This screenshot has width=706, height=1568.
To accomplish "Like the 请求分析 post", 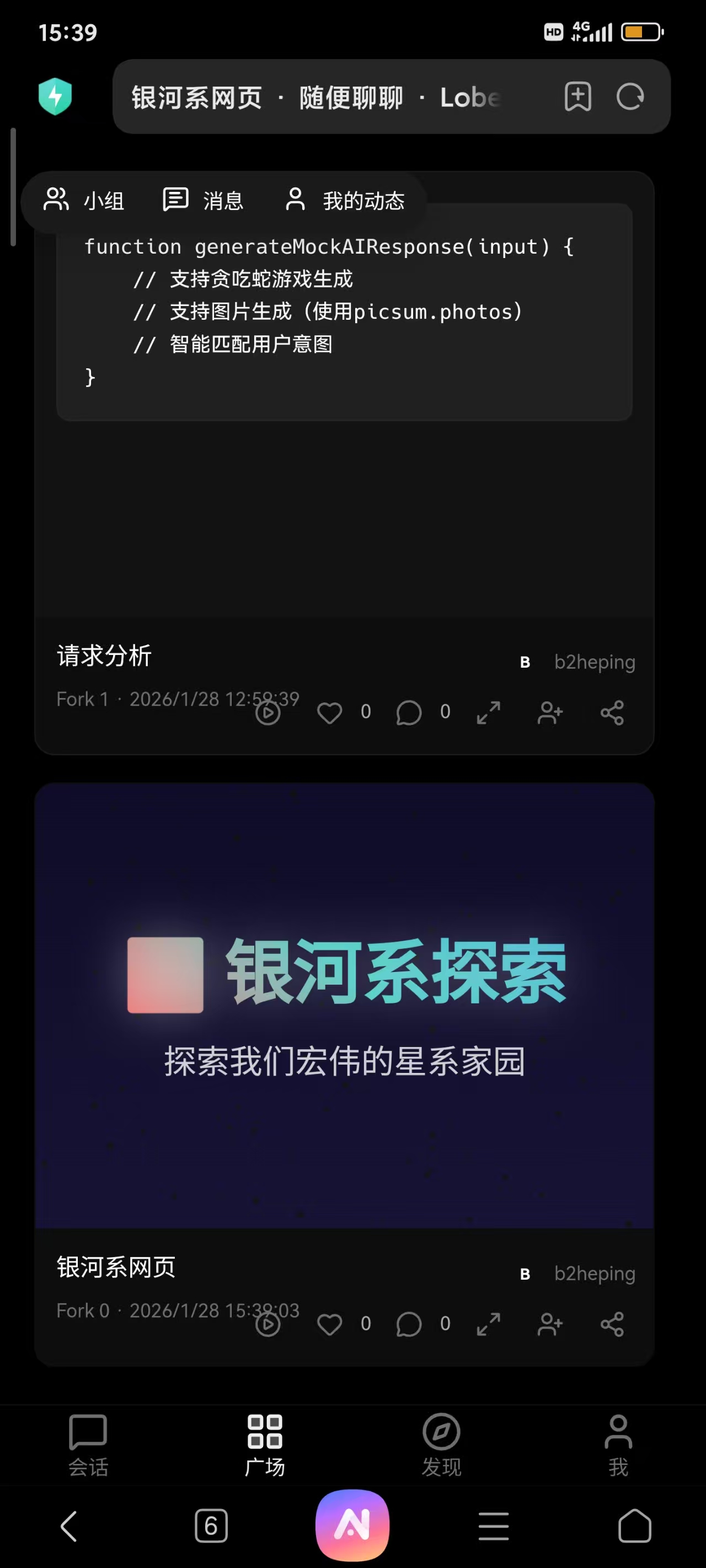I will tap(329, 712).
